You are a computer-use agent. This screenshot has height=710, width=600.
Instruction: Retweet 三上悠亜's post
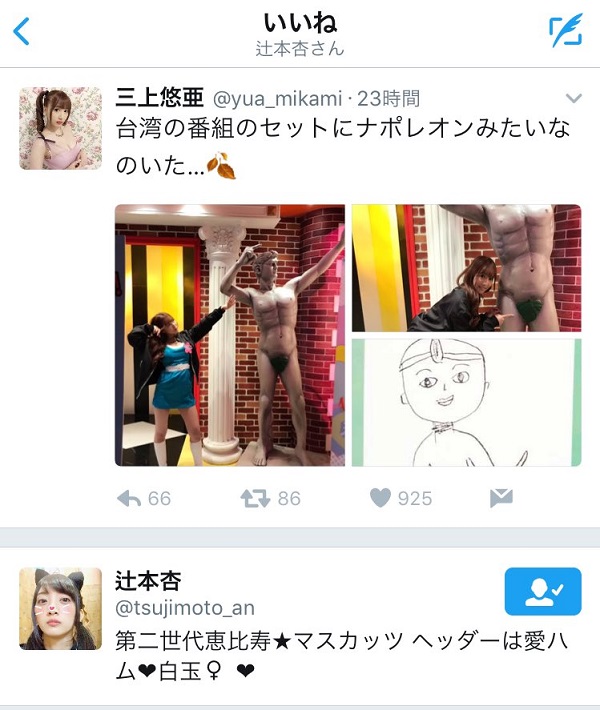[256, 498]
